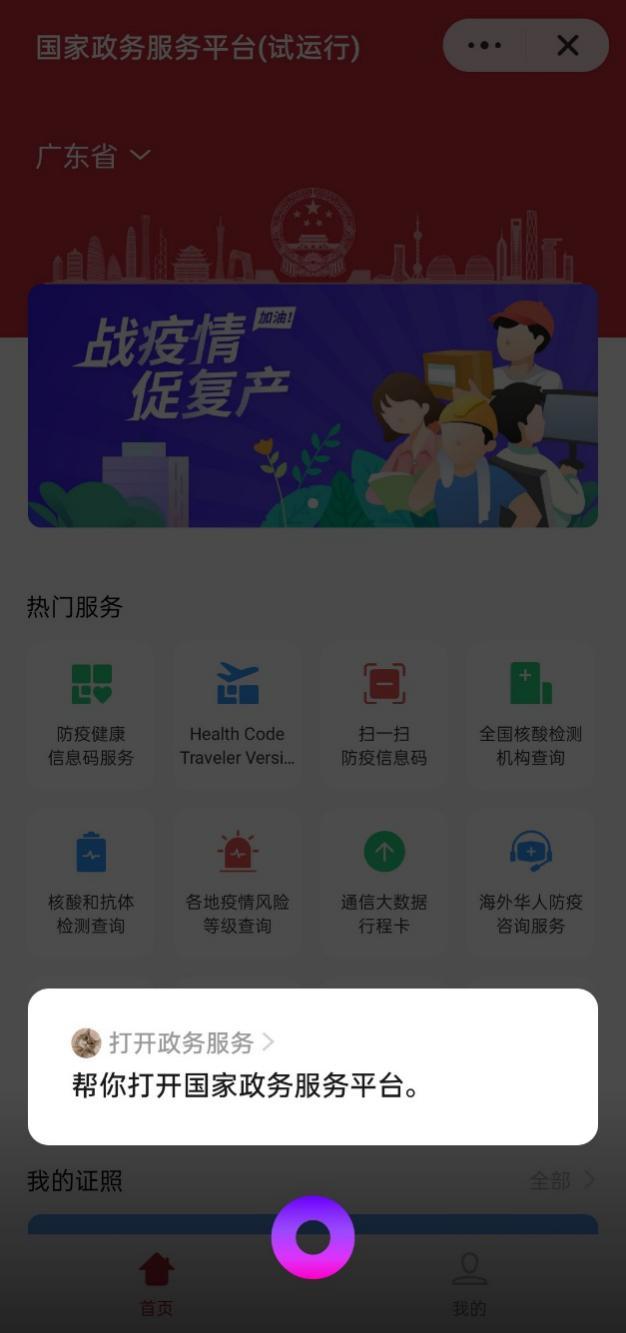Image resolution: width=626 pixels, height=1333 pixels.
Task: Open 全国核酸检测机构查询
Action: 530,712
